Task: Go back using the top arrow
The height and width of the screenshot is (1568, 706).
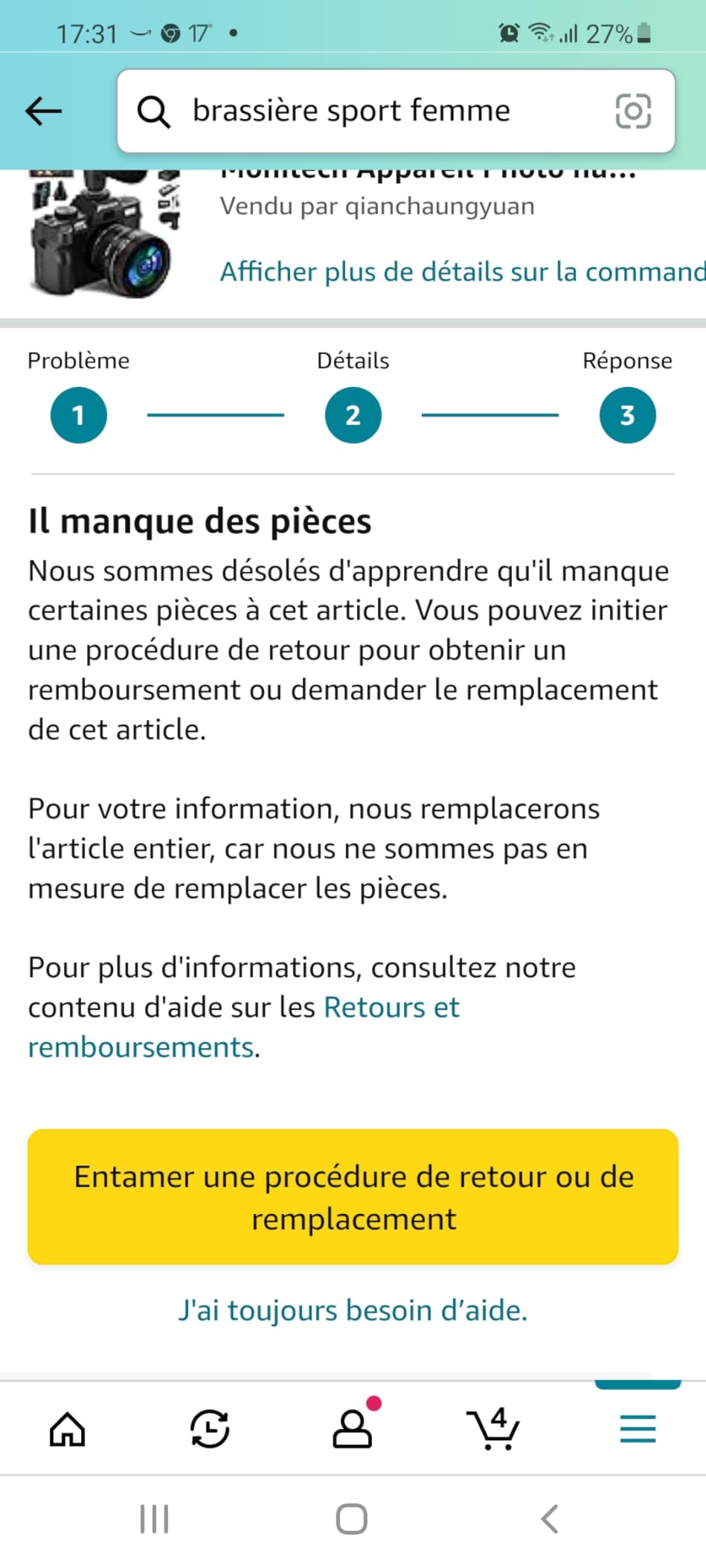Action: pos(43,112)
